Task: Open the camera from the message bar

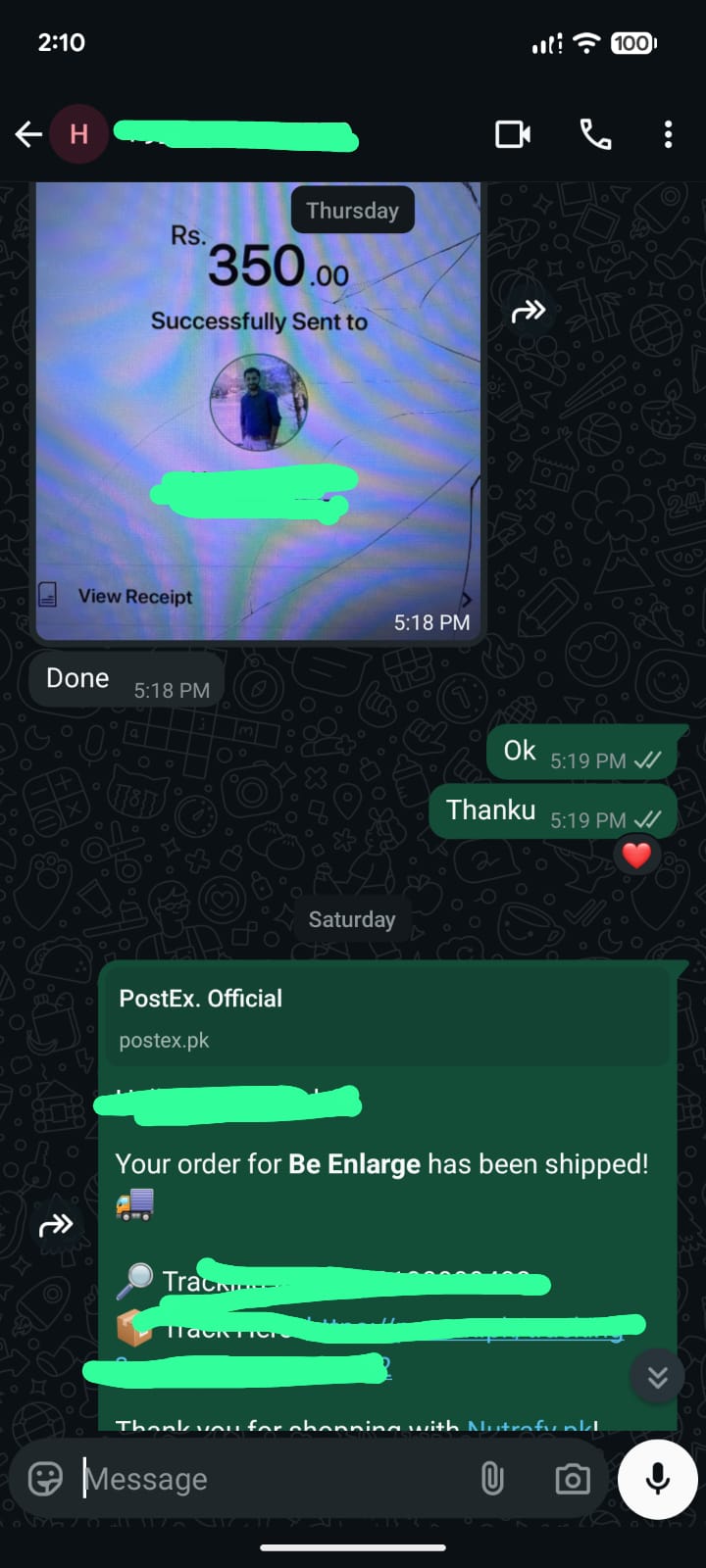Action: (572, 1478)
